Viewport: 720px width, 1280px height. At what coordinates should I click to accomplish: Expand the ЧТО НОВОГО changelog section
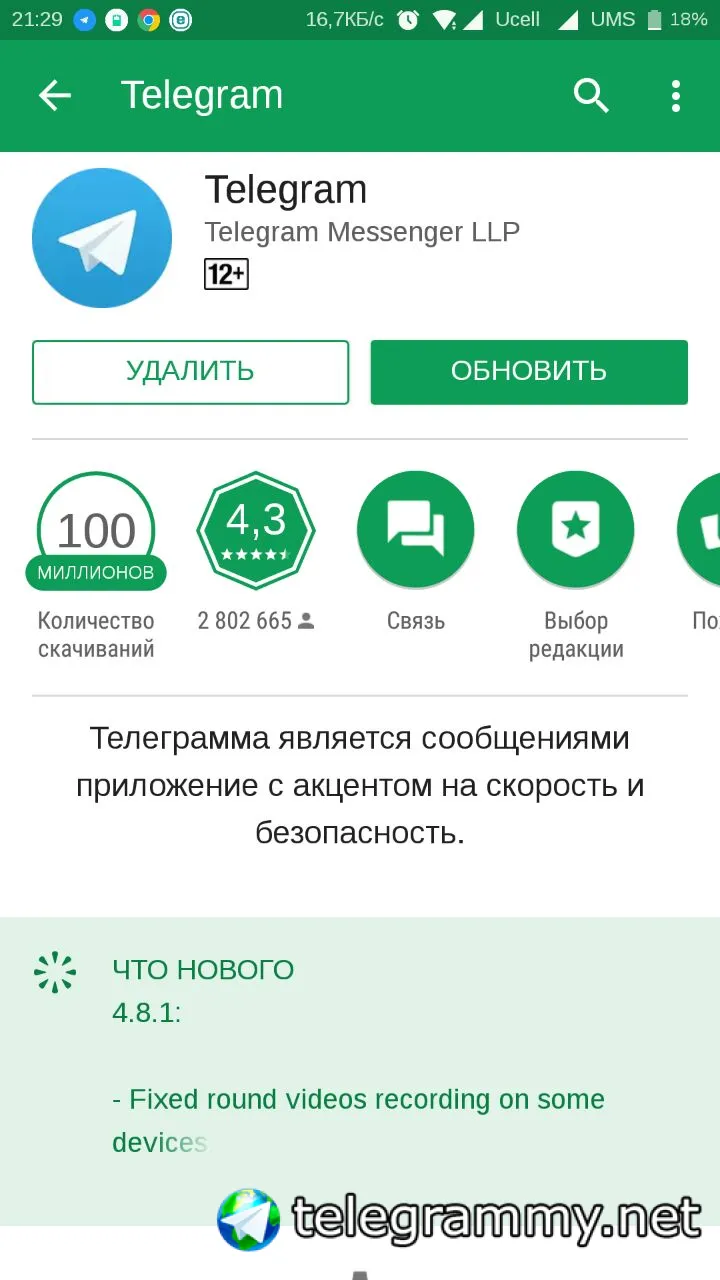click(x=203, y=970)
